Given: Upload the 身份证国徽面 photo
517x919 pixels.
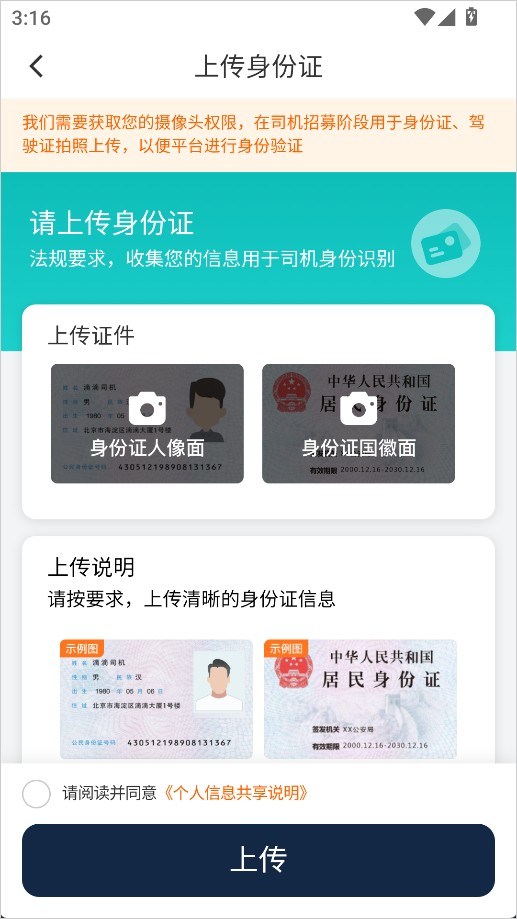Looking at the screenshot, I should pos(358,423).
